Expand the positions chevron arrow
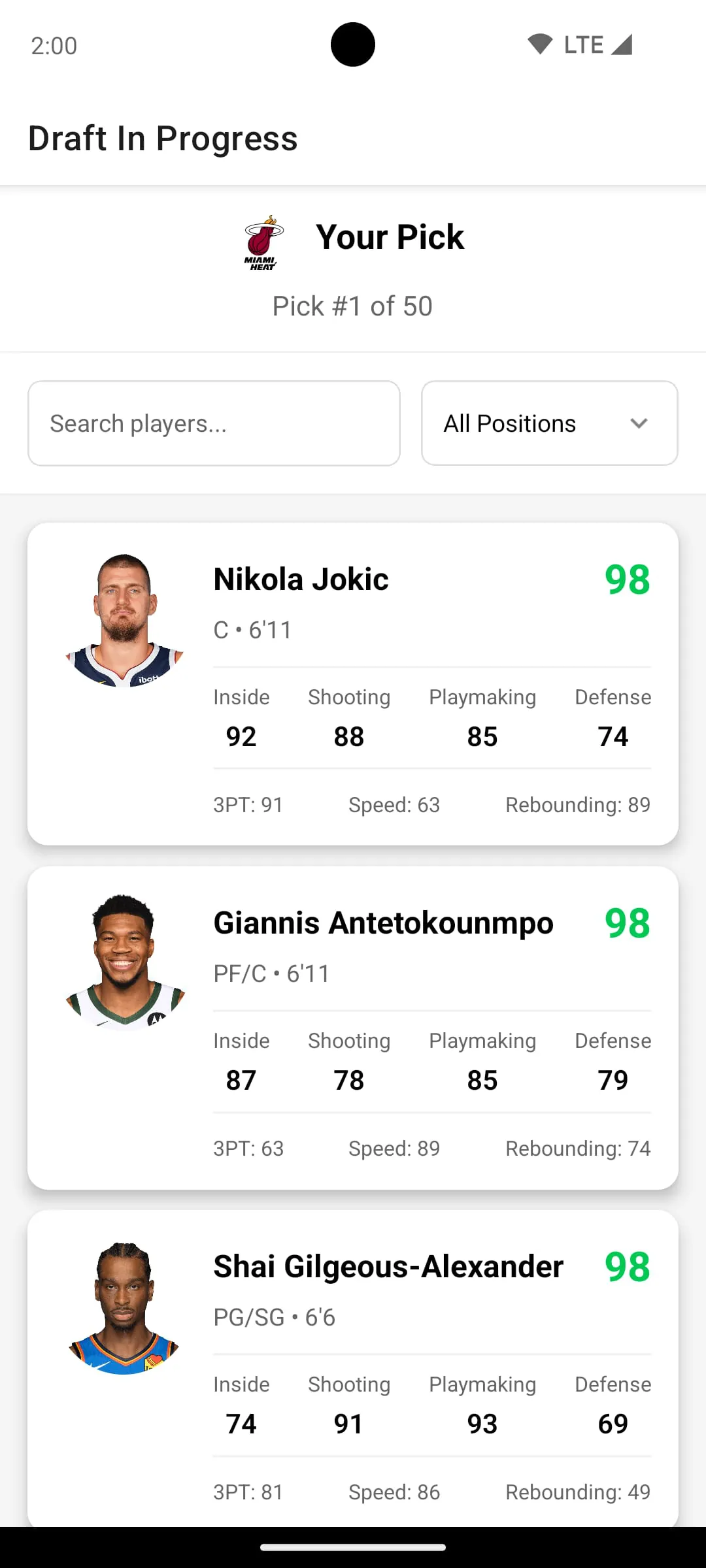The height and width of the screenshot is (1568, 706). 639,423
